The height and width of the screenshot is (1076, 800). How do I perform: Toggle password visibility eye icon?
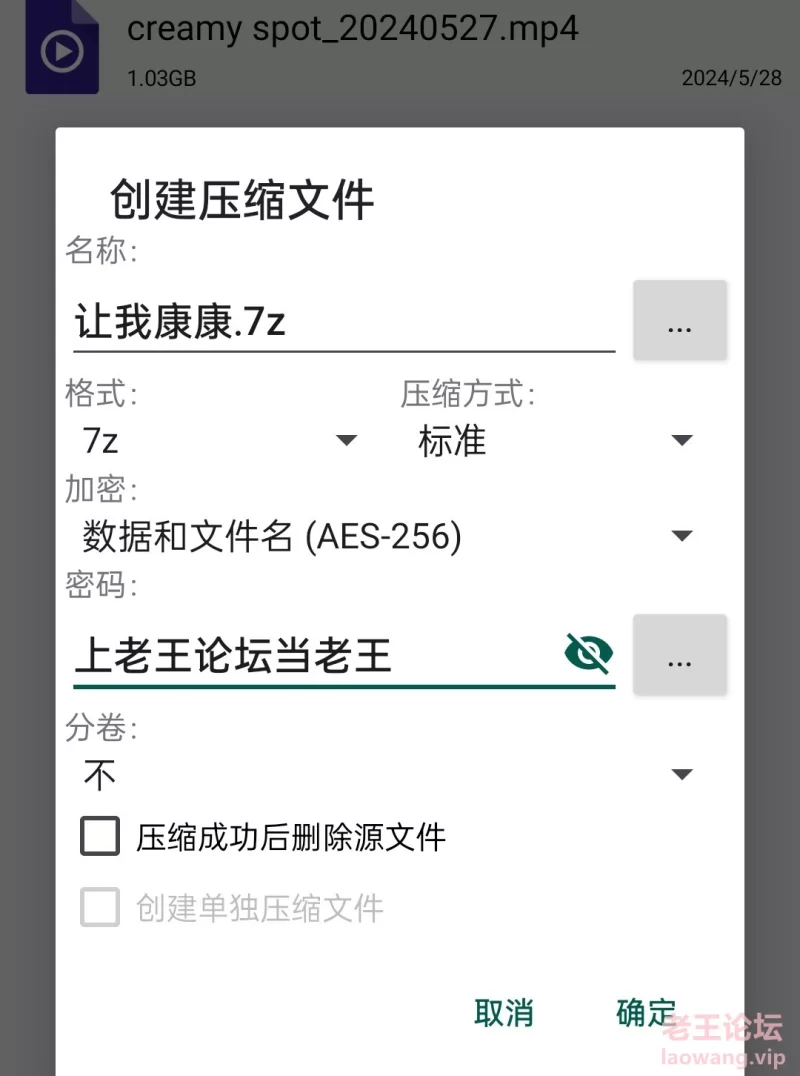tap(588, 654)
